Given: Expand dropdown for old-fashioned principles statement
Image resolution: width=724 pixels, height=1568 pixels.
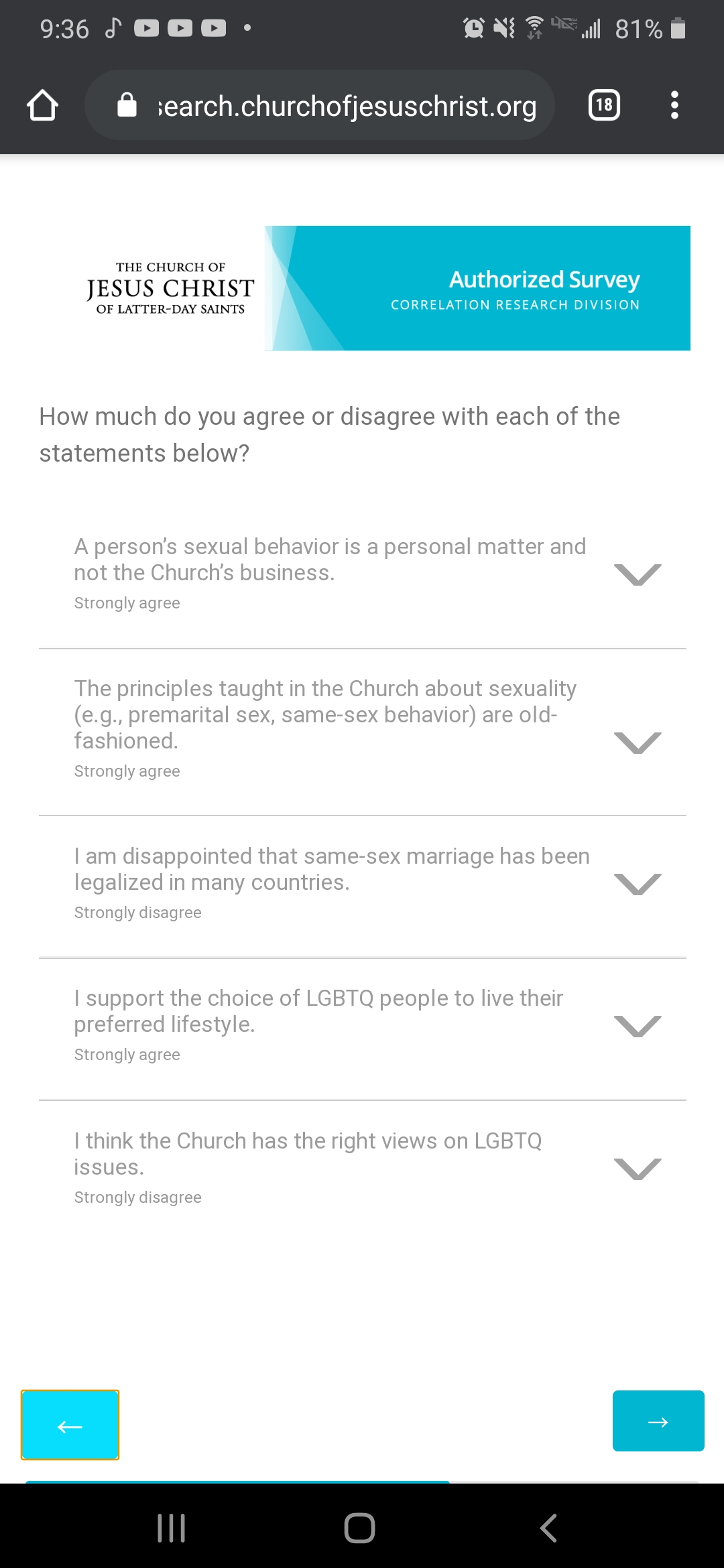Looking at the screenshot, I should (x=637, y=742).
